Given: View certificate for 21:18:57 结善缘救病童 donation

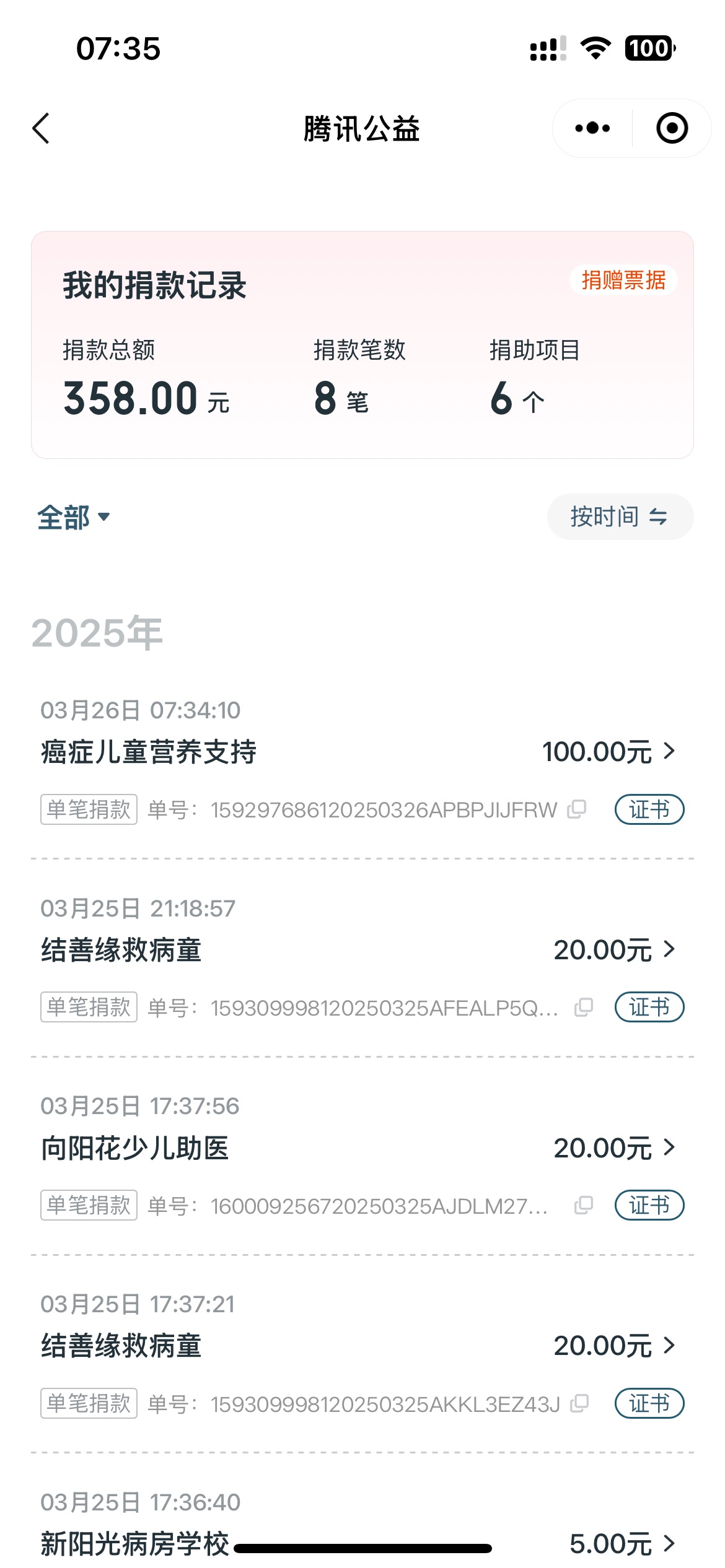Looking at the screenshot, I should coord(649,1008).
